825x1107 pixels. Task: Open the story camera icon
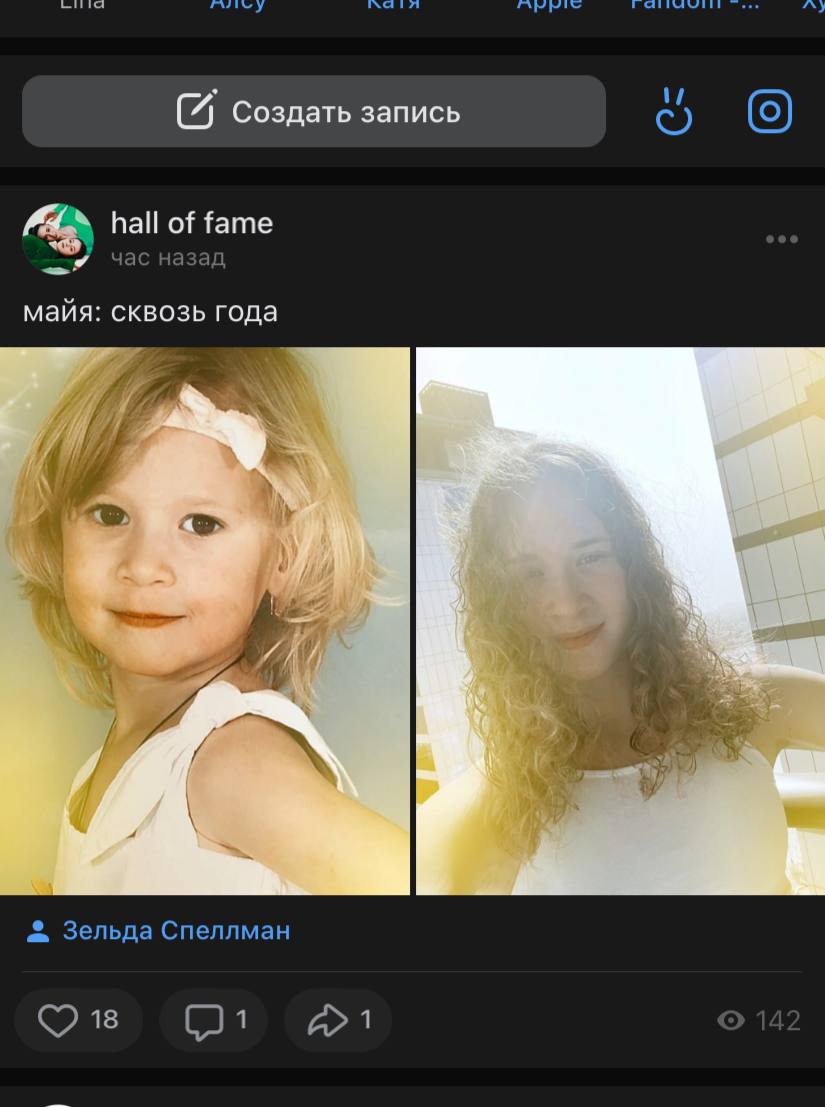point(770,111)
